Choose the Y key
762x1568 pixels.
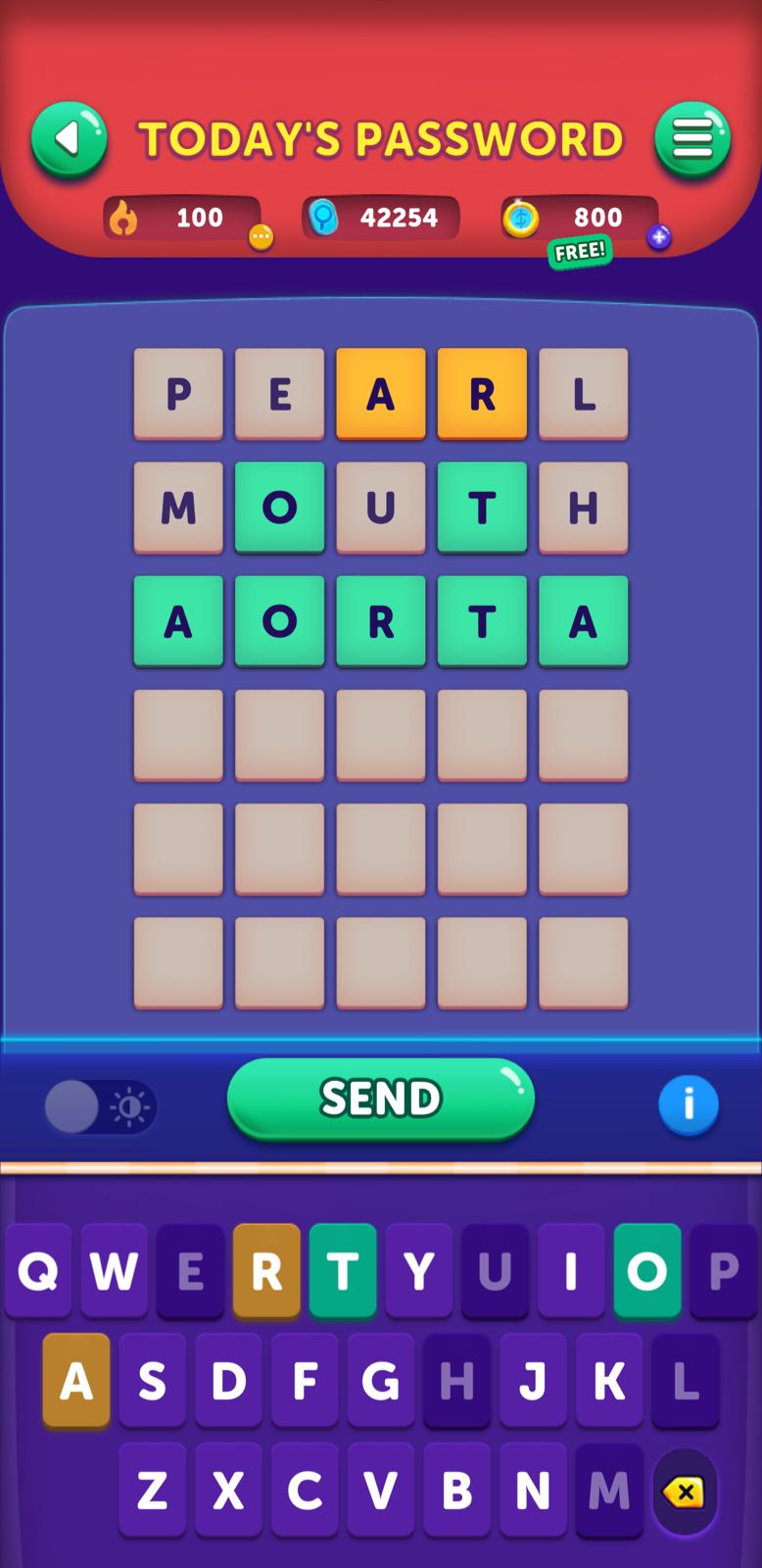(419, 1271)
